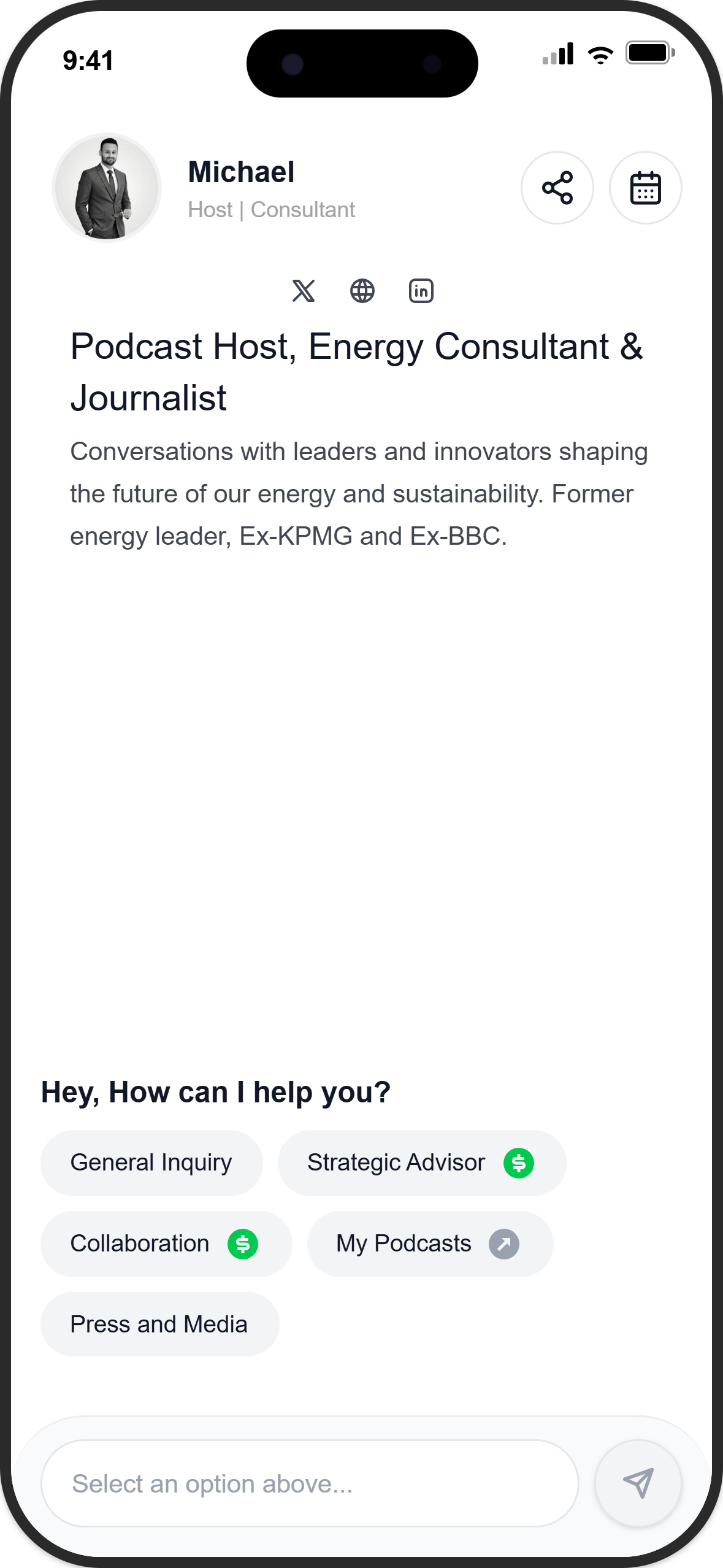Open the website globe link
This screenshot has height=1568, width=723.
click(x=362, y=291)
